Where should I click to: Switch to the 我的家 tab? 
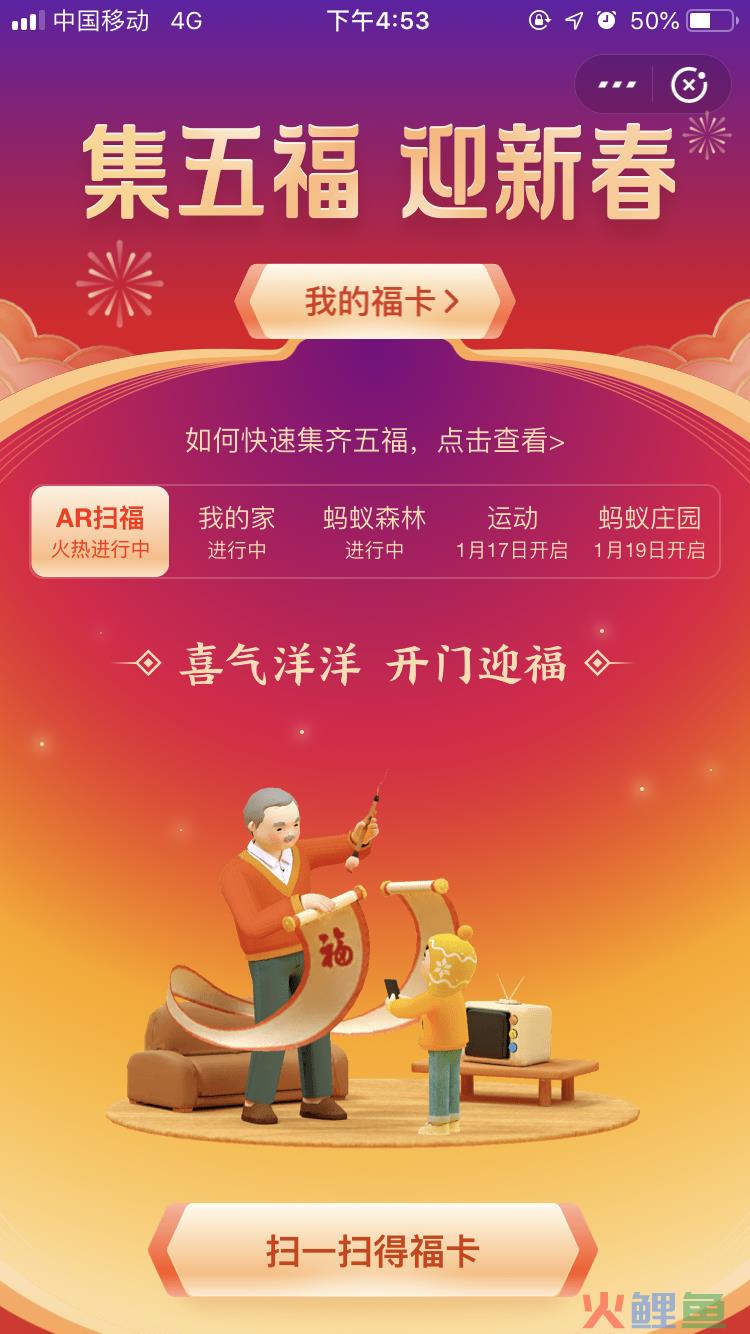pos(237,531)
